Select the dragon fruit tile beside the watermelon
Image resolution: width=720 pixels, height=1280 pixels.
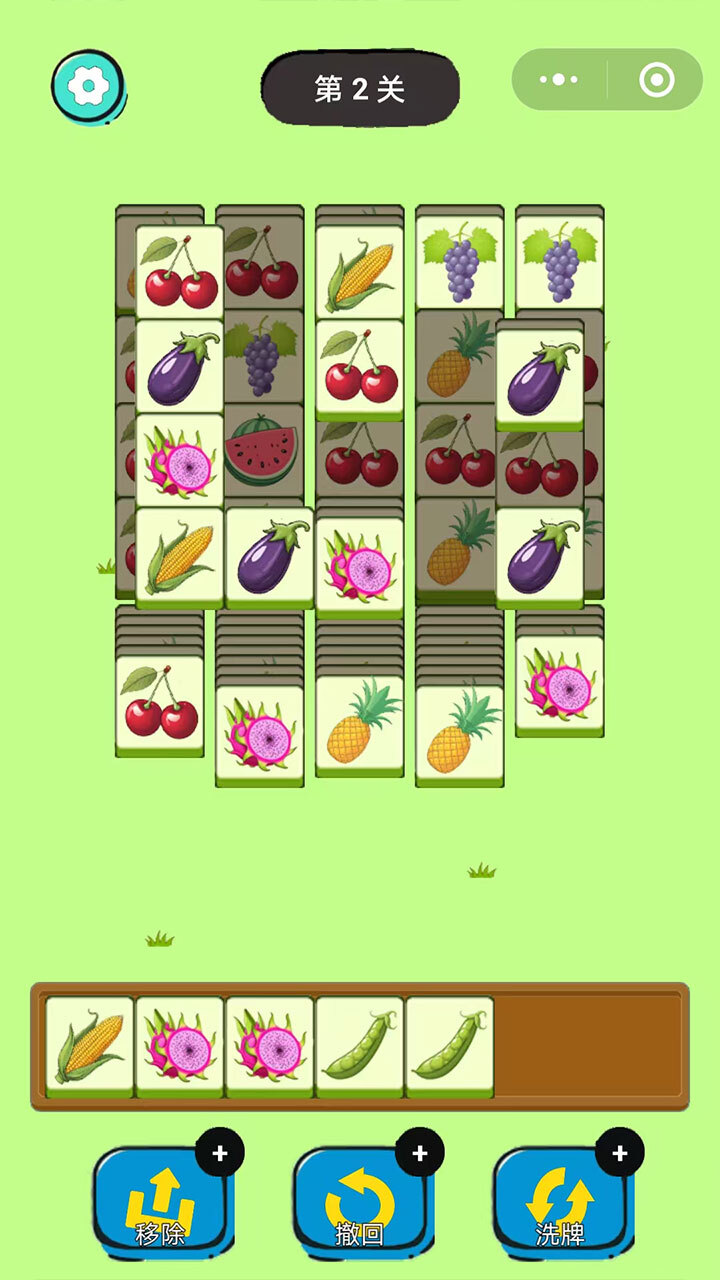tap(180, 462)
